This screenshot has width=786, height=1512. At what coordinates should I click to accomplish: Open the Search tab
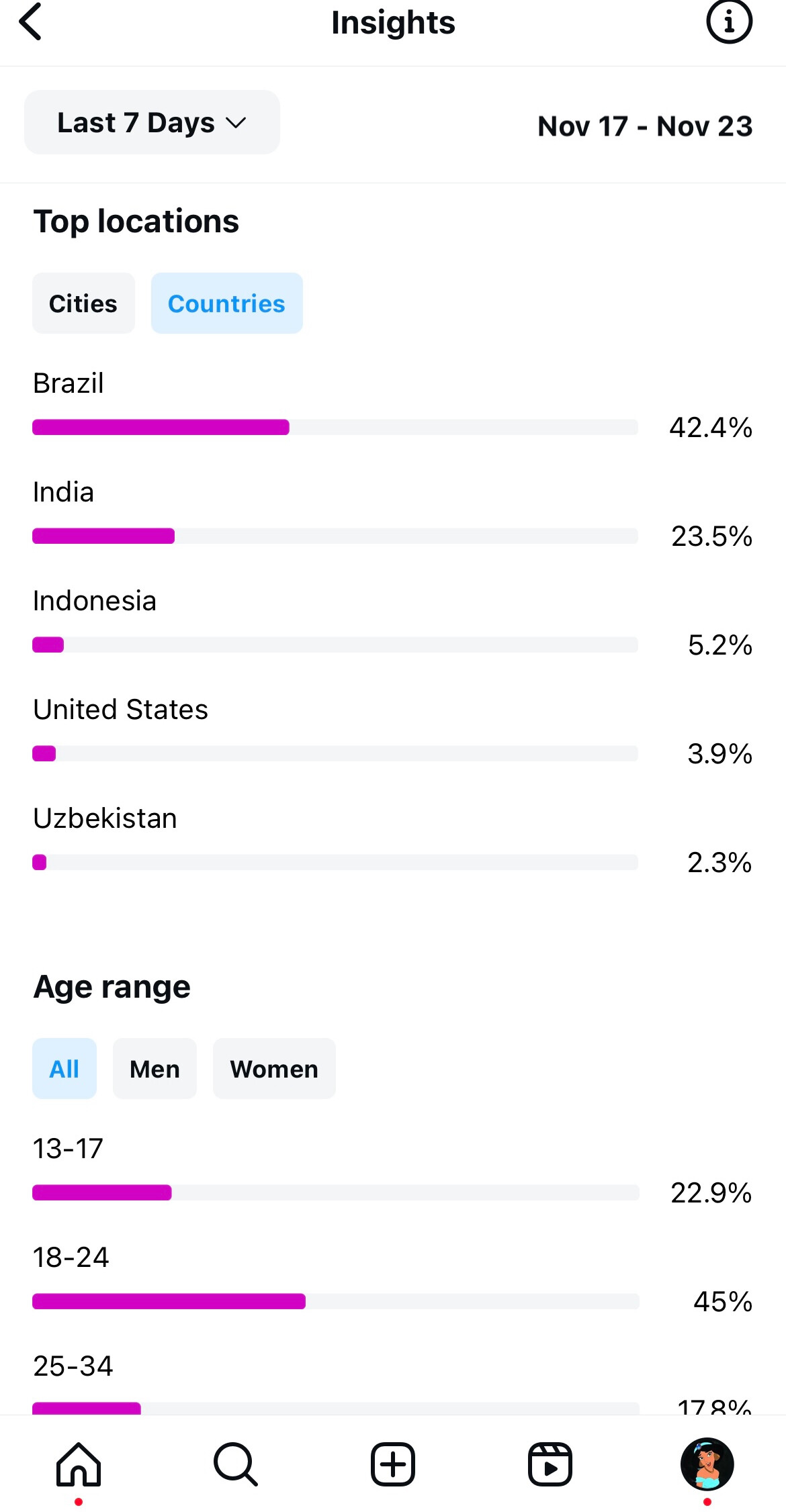[x=236, y=1464]
